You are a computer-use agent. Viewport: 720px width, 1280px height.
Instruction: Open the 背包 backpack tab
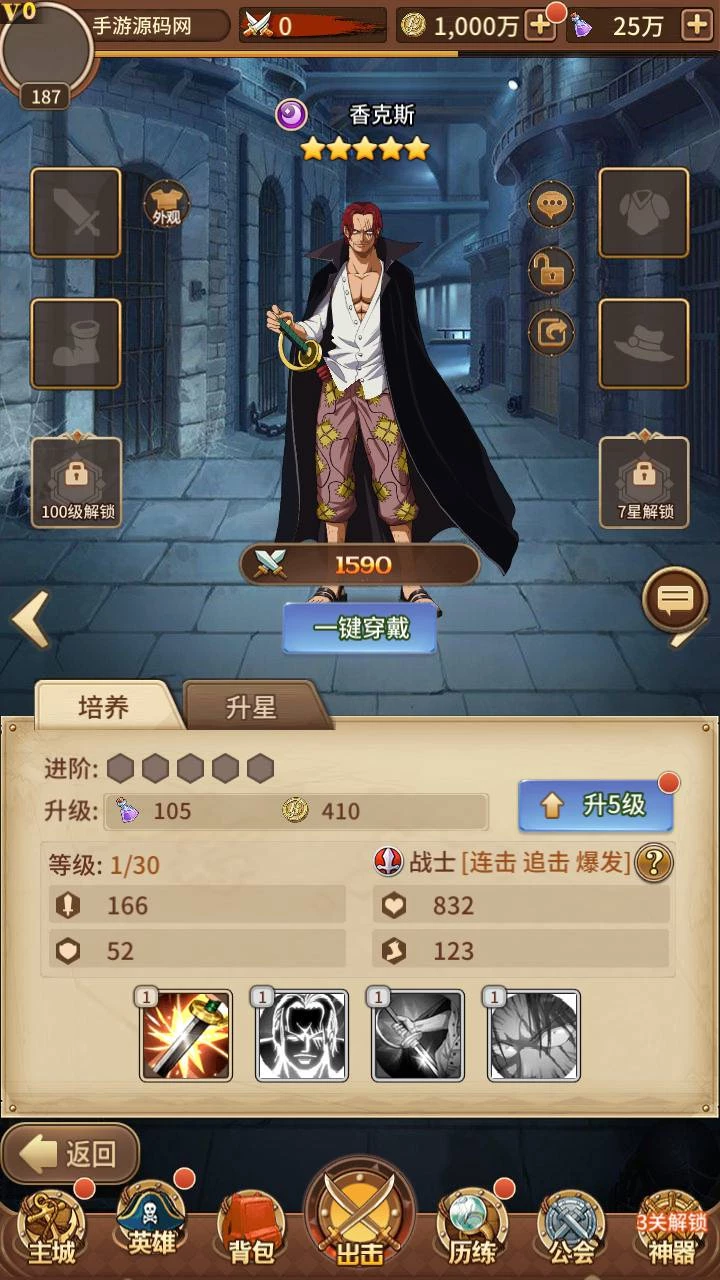coord(251,1228)
